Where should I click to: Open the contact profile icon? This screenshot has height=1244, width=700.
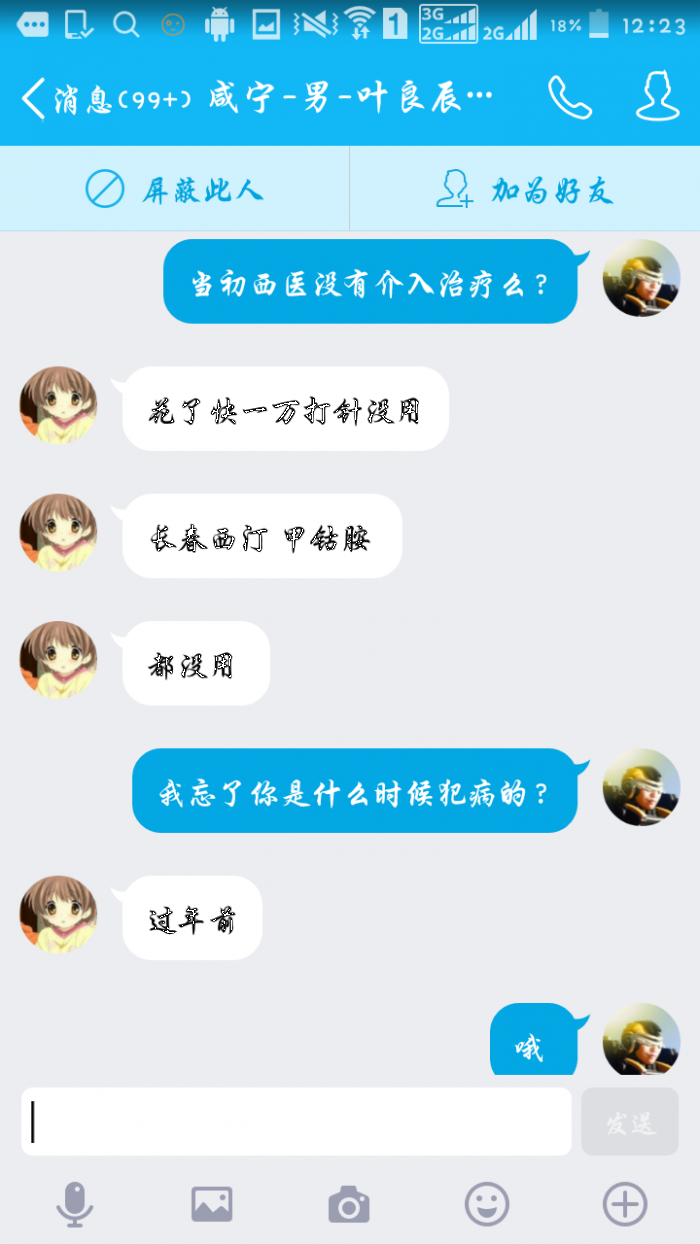657,97
